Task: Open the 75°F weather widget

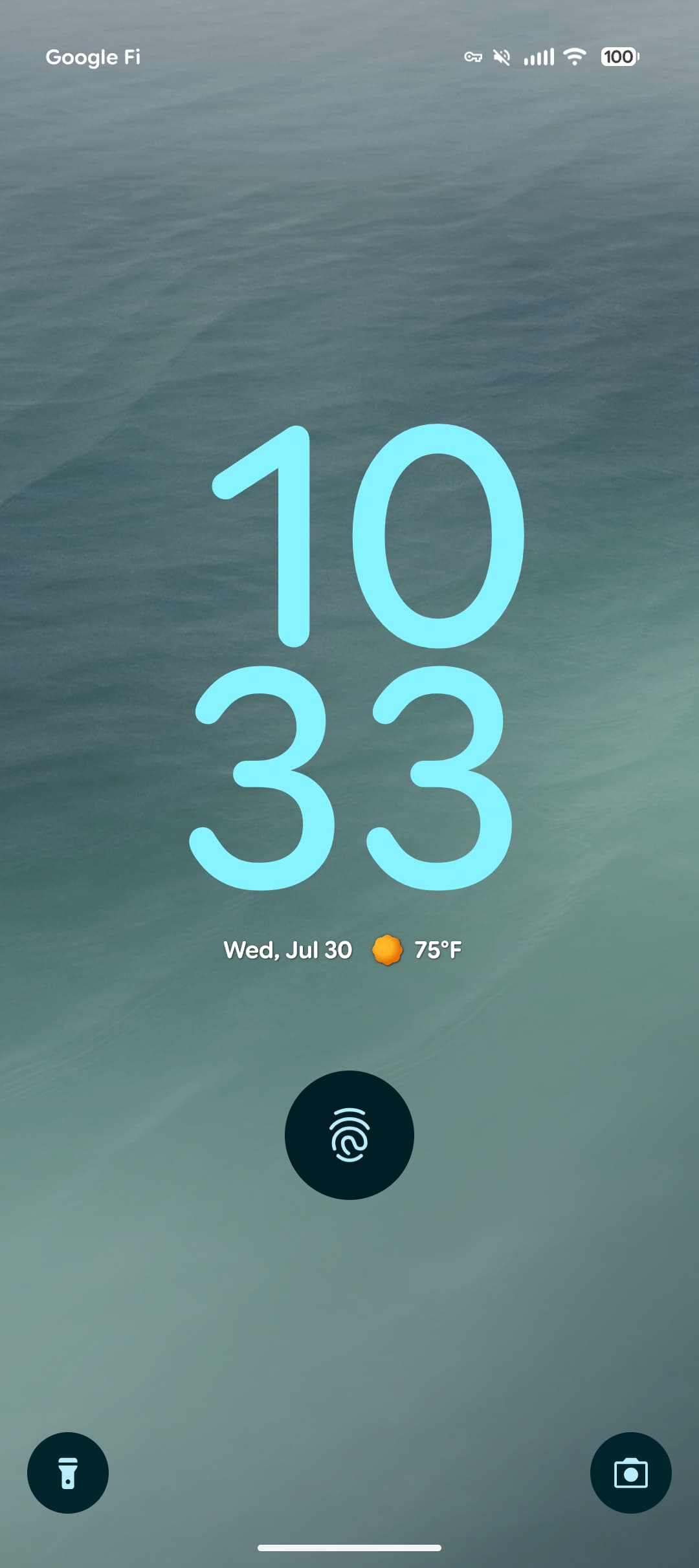Action: point(417,950)
